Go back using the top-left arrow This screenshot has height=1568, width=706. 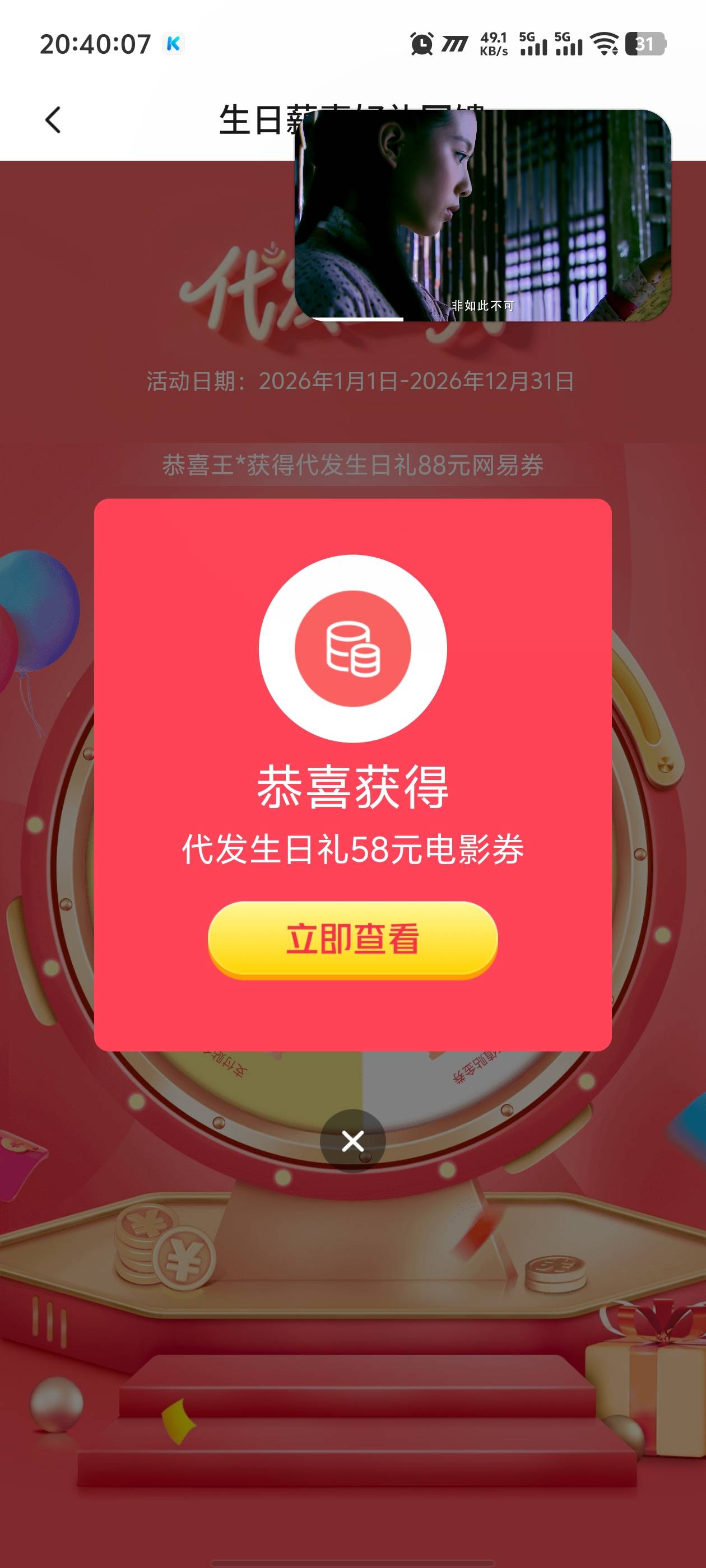[53, 119]
